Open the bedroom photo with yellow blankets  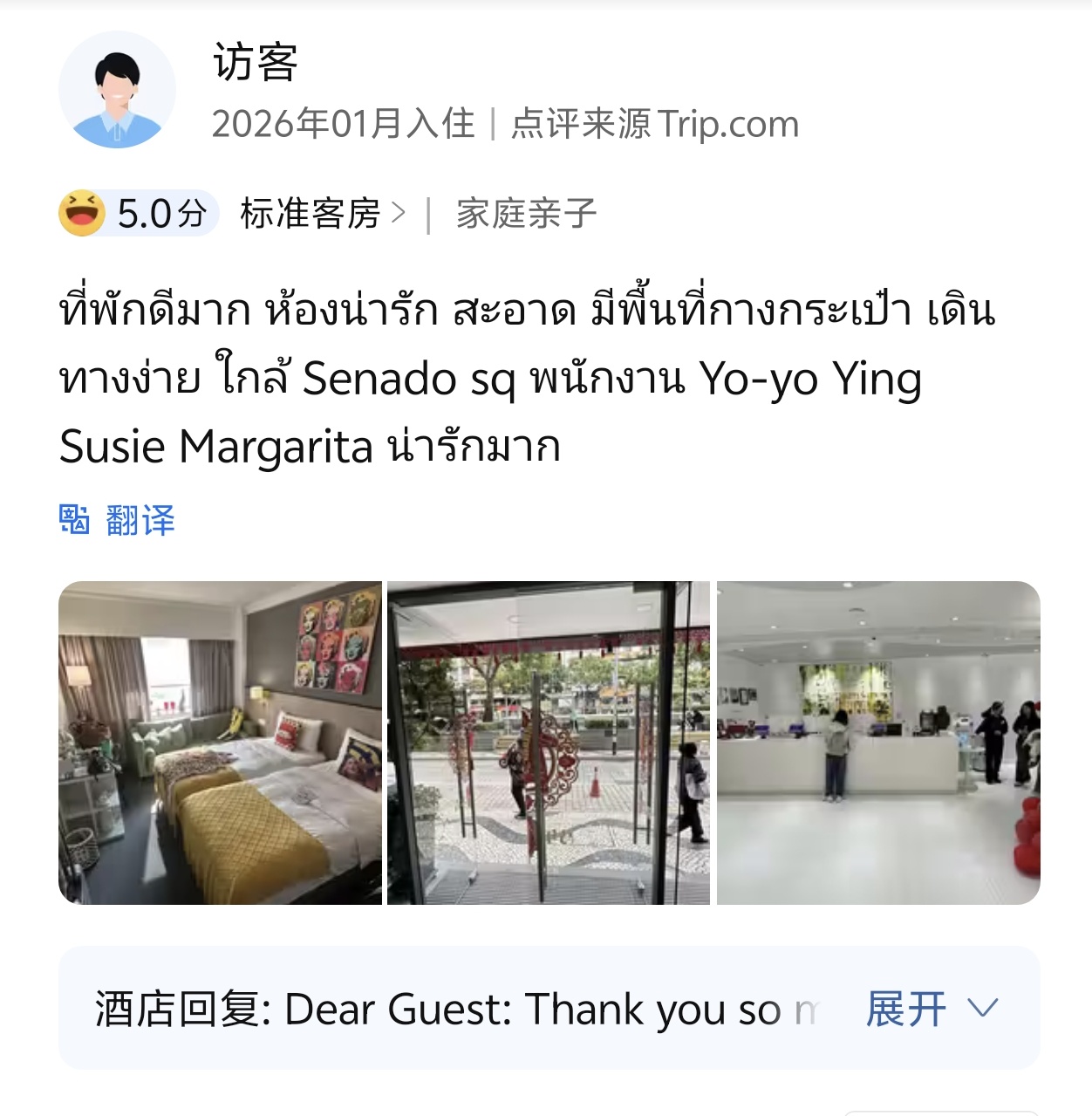[220, 743]
